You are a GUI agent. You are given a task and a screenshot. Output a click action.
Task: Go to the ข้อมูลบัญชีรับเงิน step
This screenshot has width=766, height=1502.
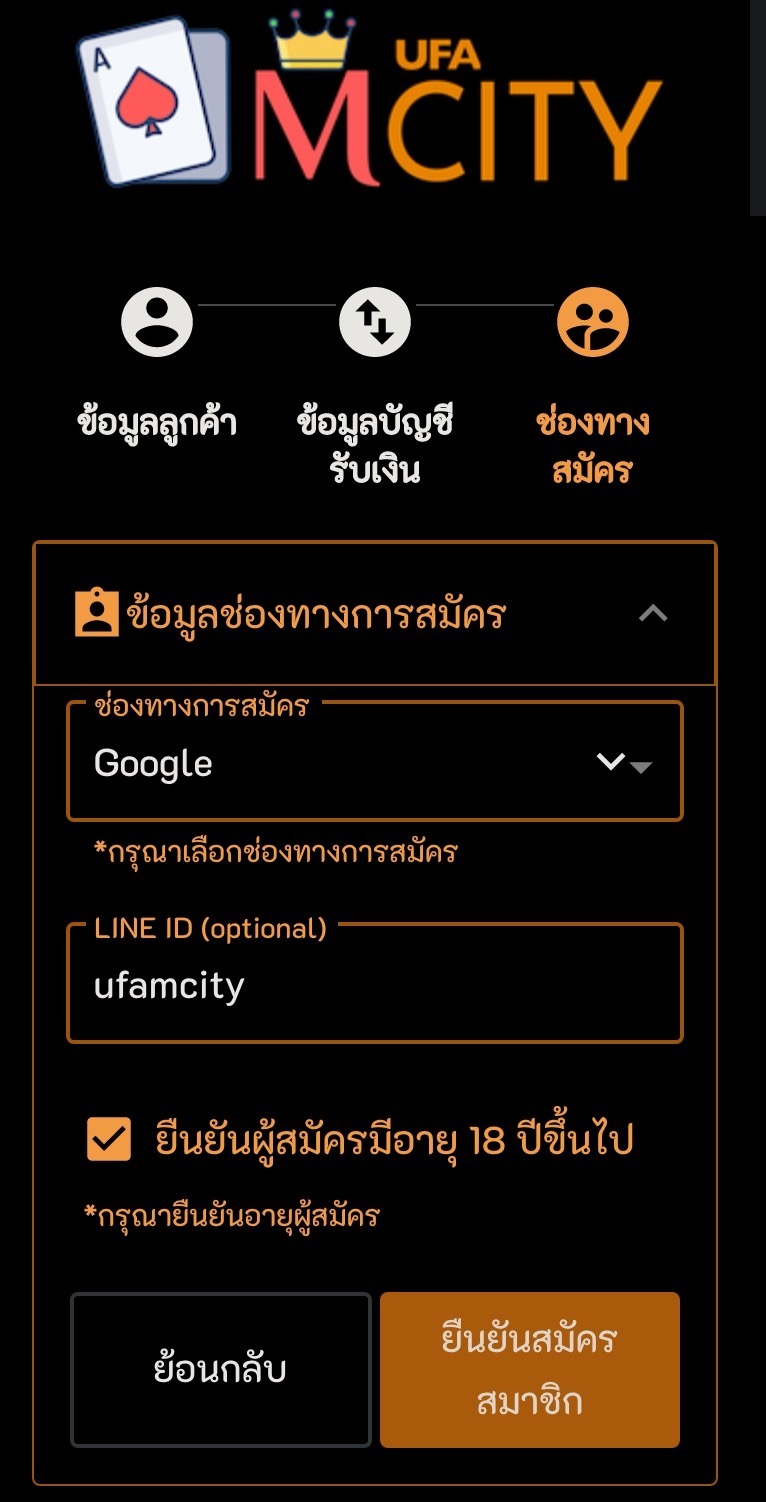pyautogui.click(x=375, y=322)
